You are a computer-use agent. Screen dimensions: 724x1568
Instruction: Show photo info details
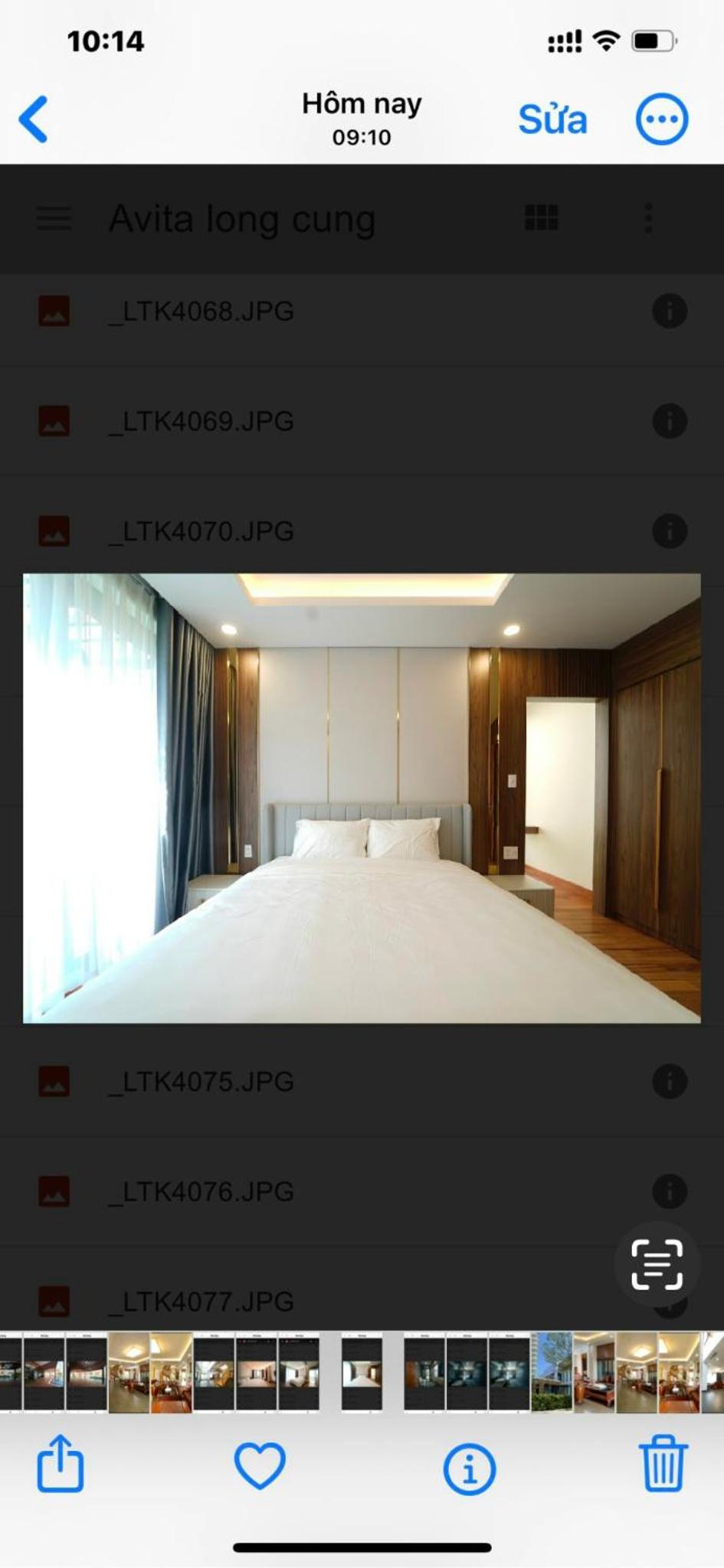point(469,1468)
